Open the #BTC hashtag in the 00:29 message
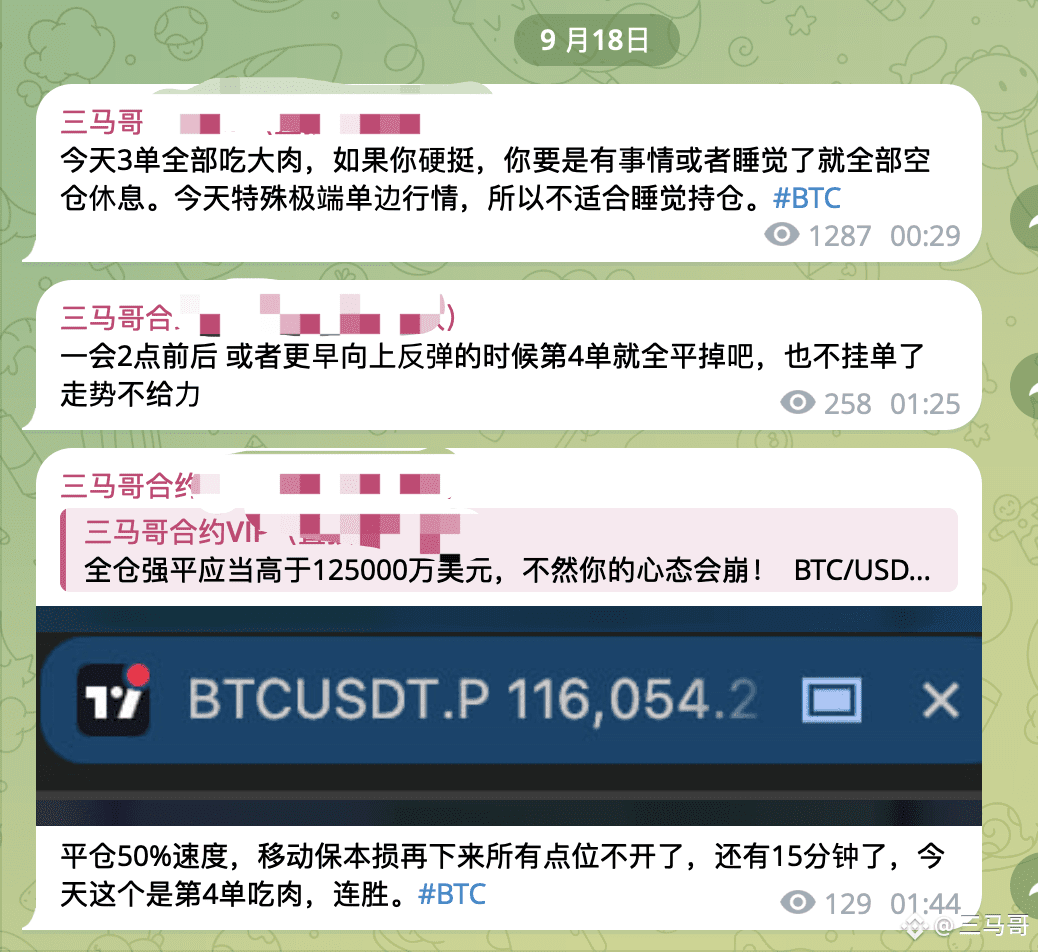1038x952 pixels. [806, 197]
